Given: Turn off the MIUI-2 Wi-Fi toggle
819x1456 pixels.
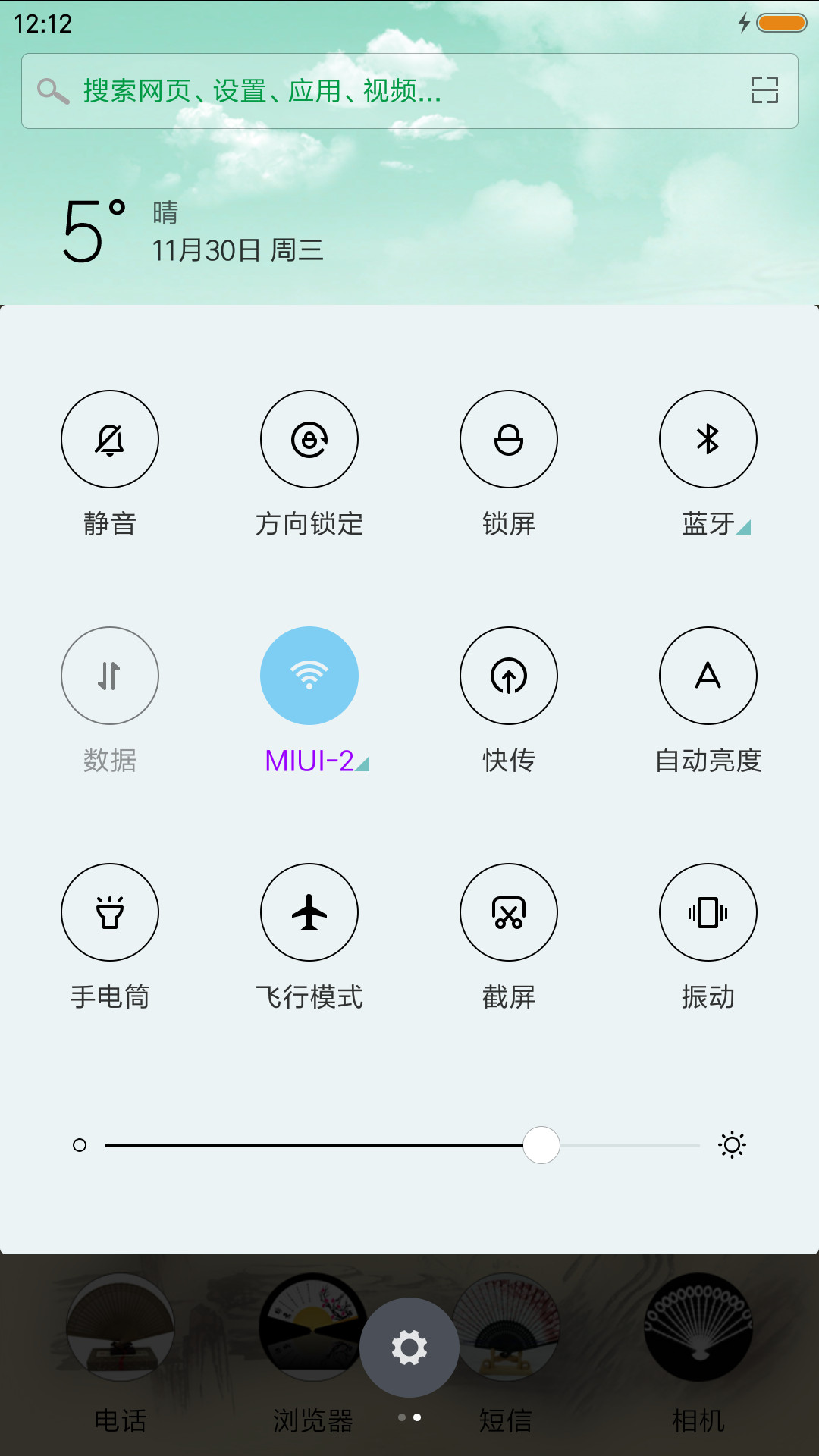Looking at the screenshot, I should click(x=309, y=676).
